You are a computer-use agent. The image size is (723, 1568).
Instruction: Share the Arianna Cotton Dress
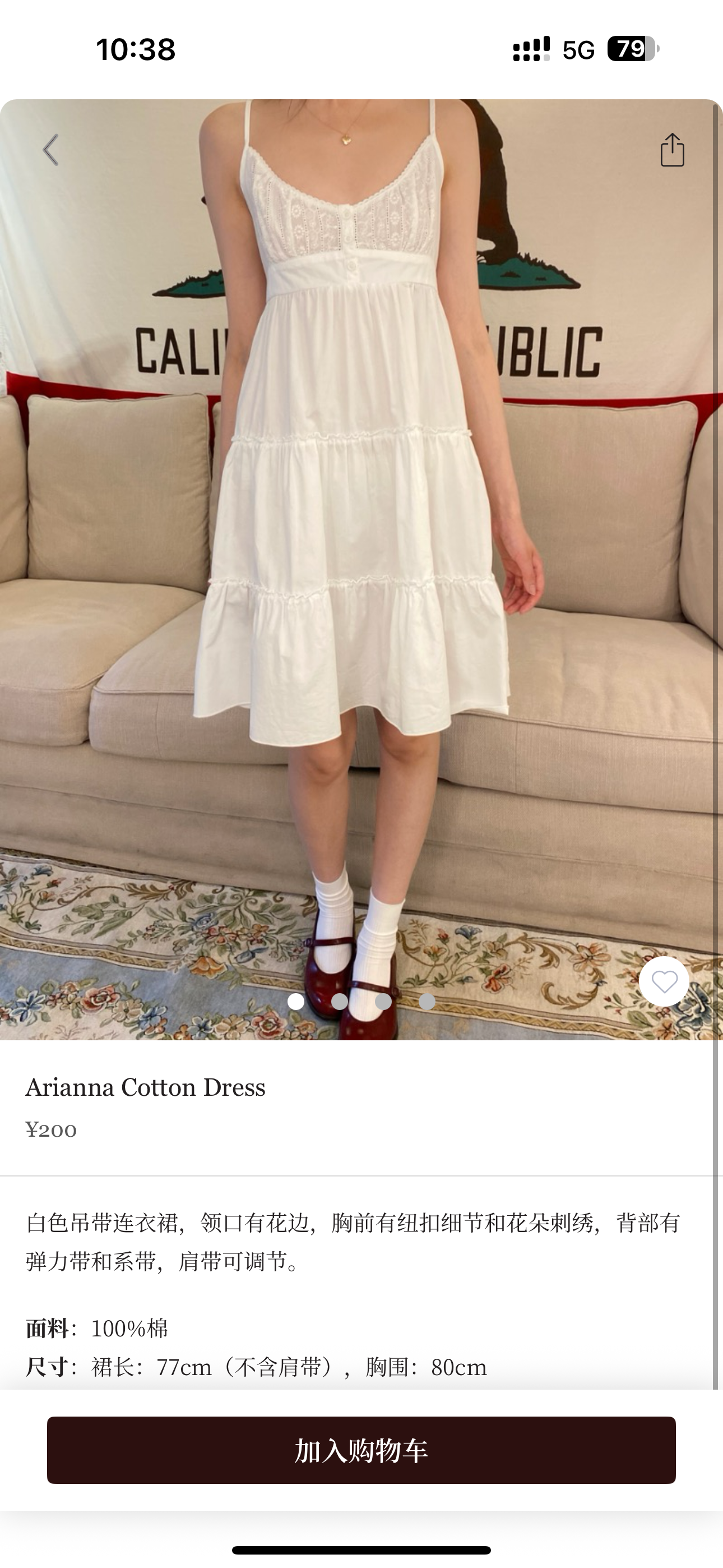[672, 150]
